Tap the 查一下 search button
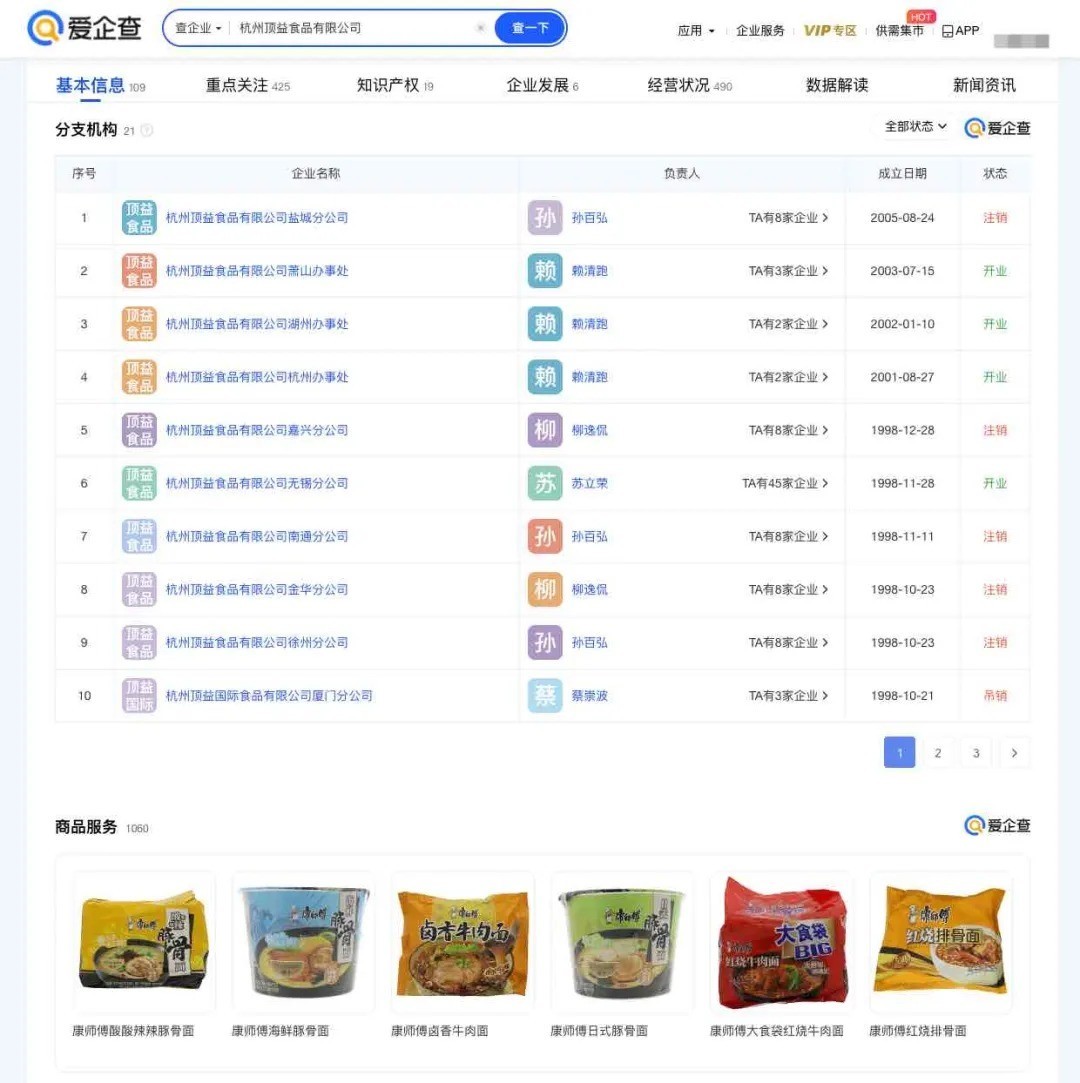The width and height of the screenshot is (1080, 1083). point(530,28)
